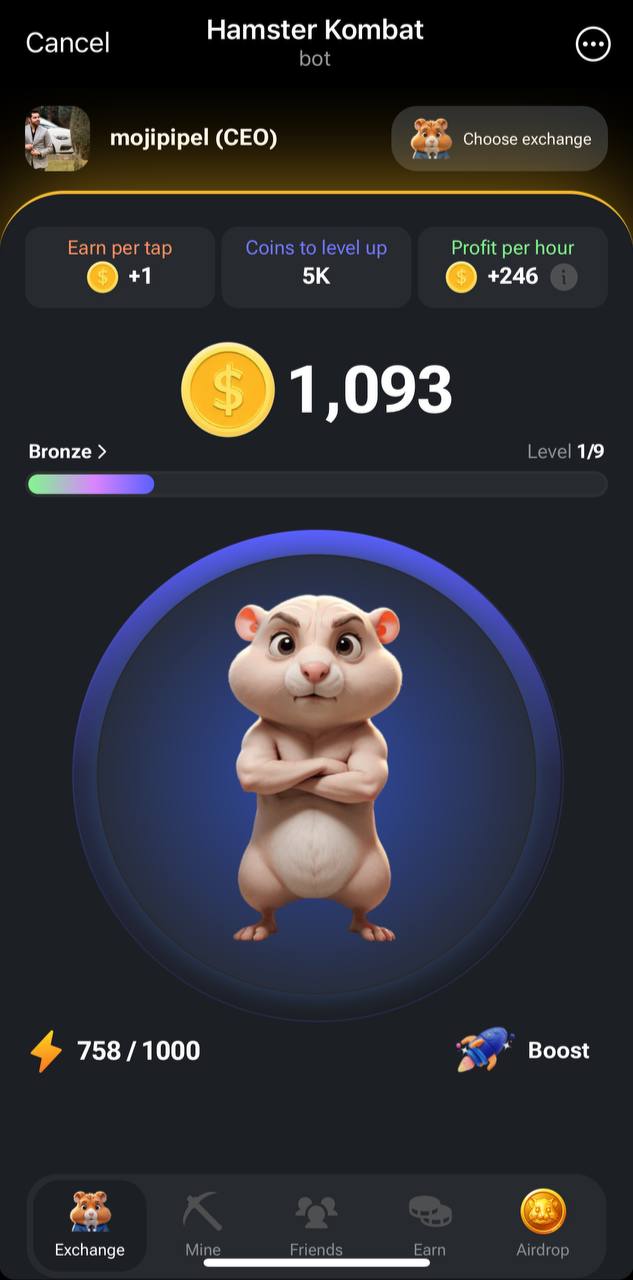Open the Boost rocket menu

pos(524,1050)
